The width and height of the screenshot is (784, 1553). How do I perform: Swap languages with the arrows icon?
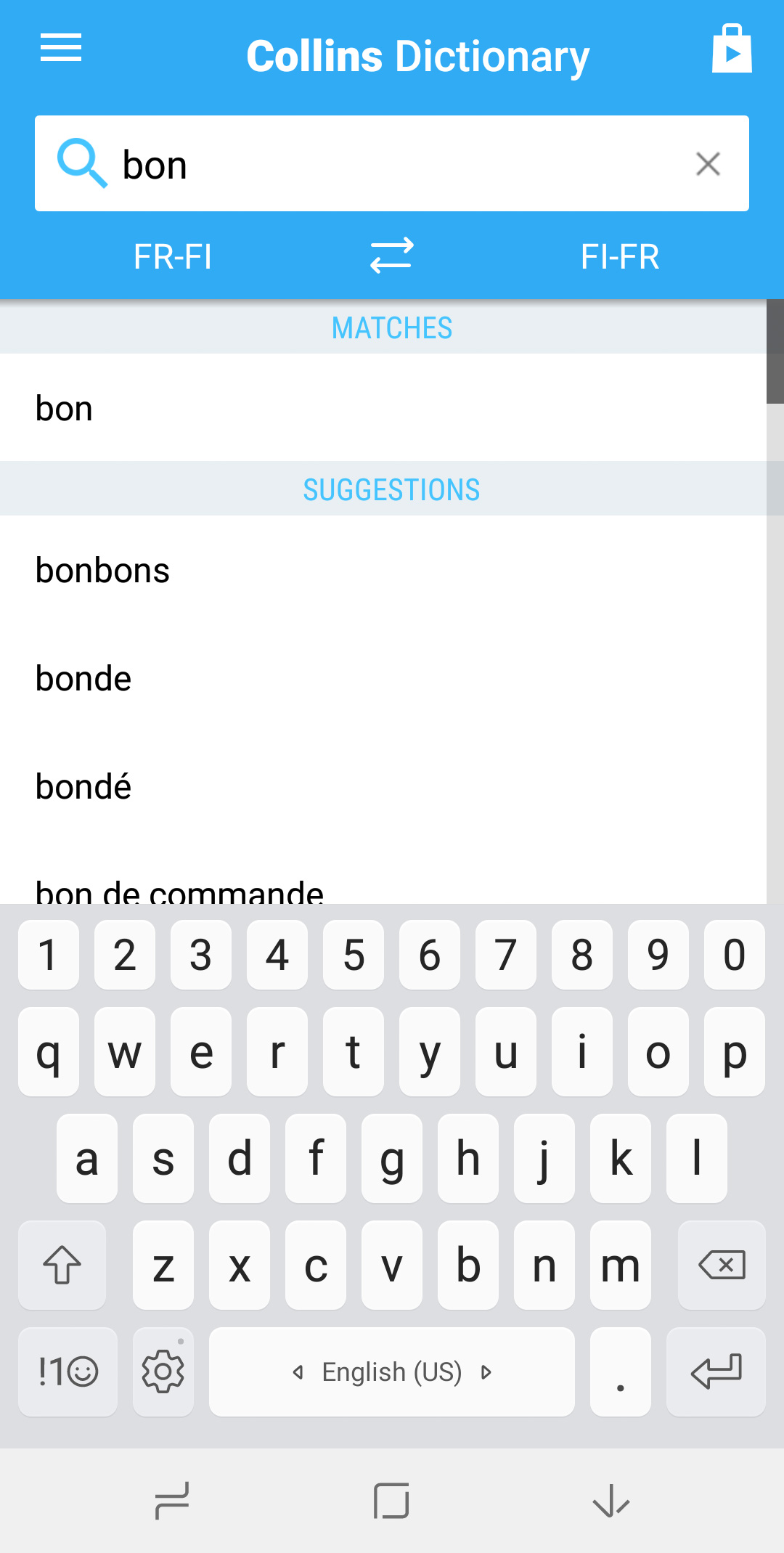(x=392, y=256)
